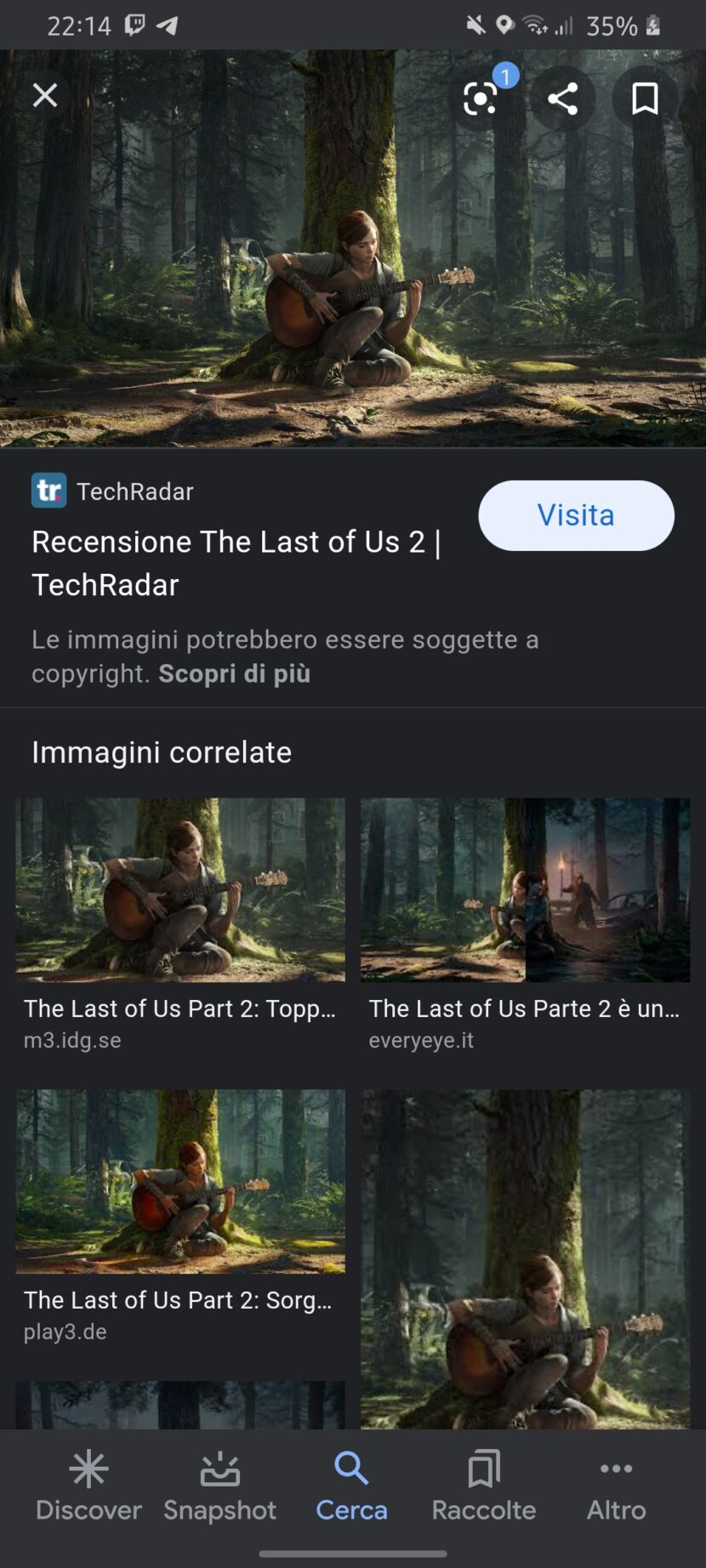Image resolution: width=706 pixels, height=1568 pixels.
Task: Open the Altro menu tab
Action: (x=616, y=1486)
